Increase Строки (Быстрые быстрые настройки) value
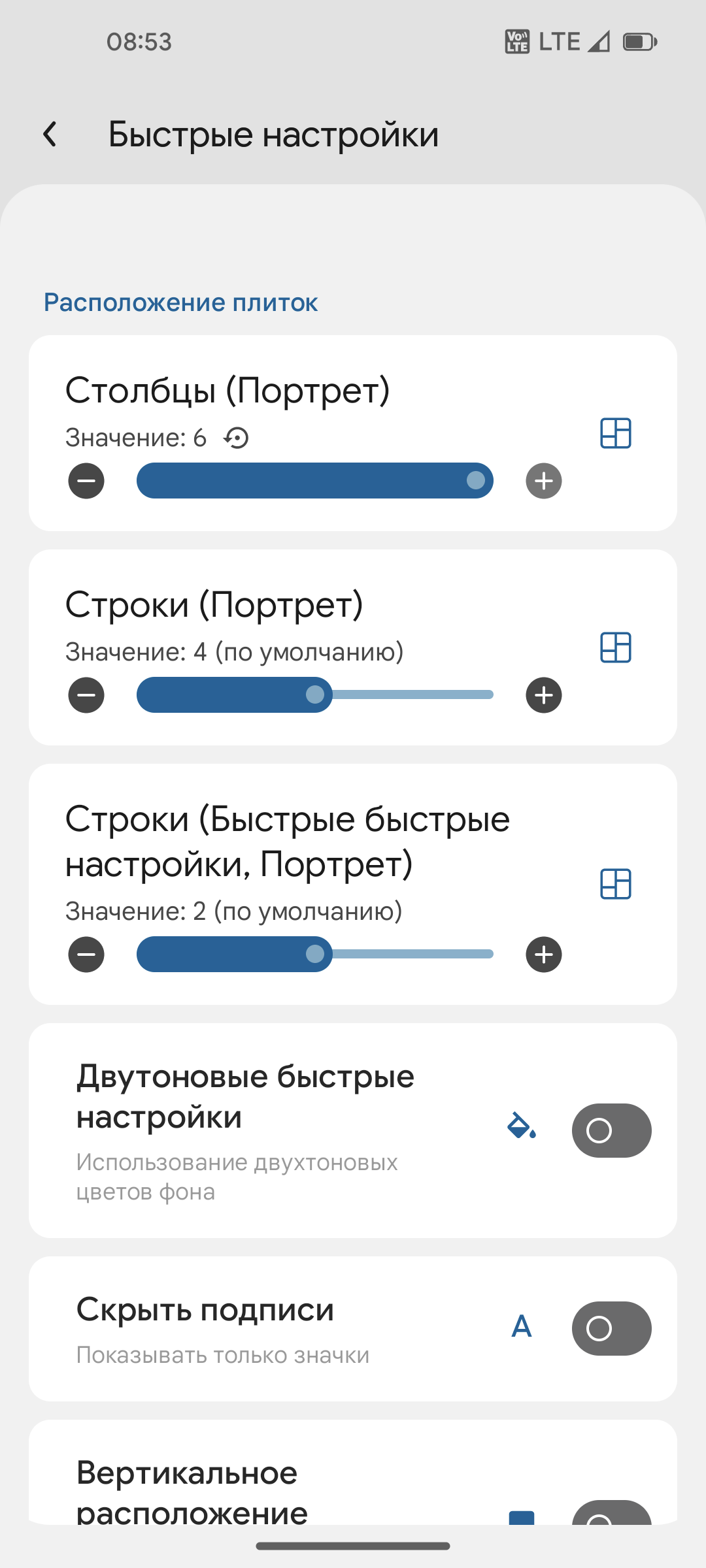The image size is (706, 1568). tap(544, 955)
